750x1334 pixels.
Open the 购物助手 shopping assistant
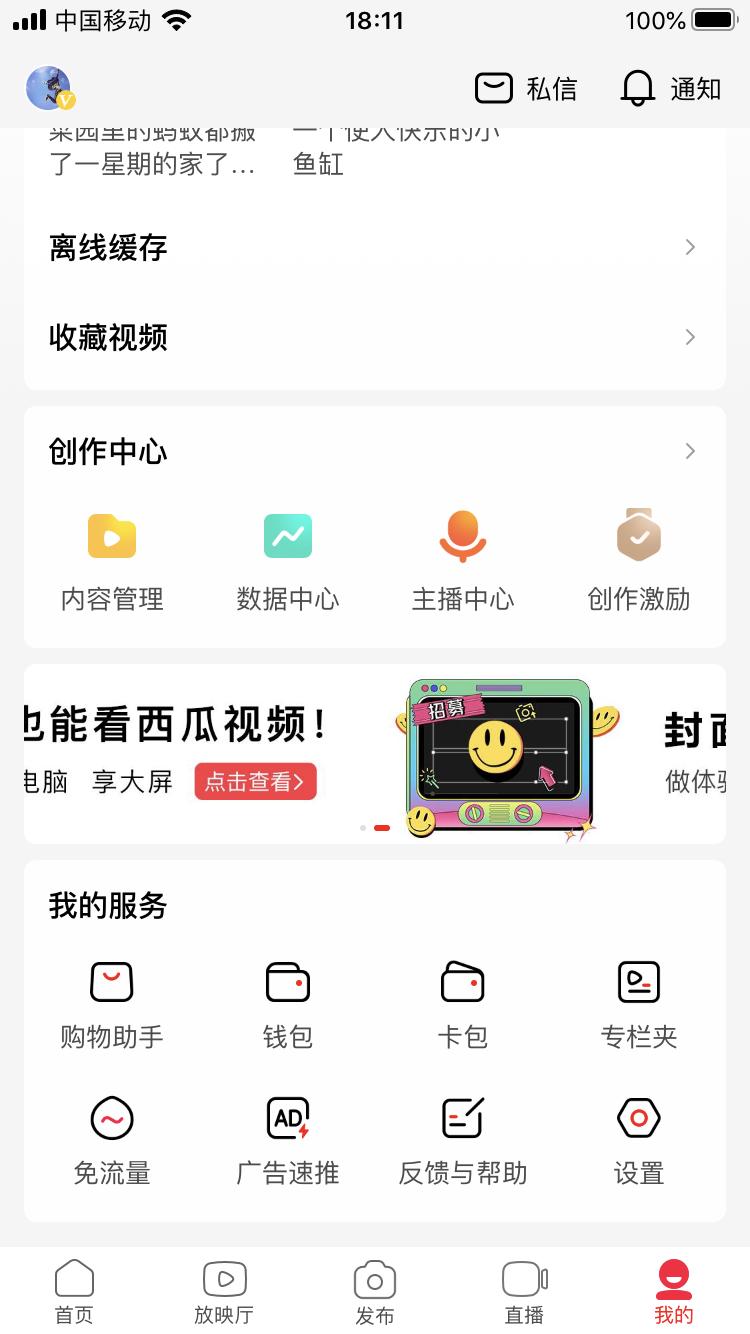[x=111, y=1005]
